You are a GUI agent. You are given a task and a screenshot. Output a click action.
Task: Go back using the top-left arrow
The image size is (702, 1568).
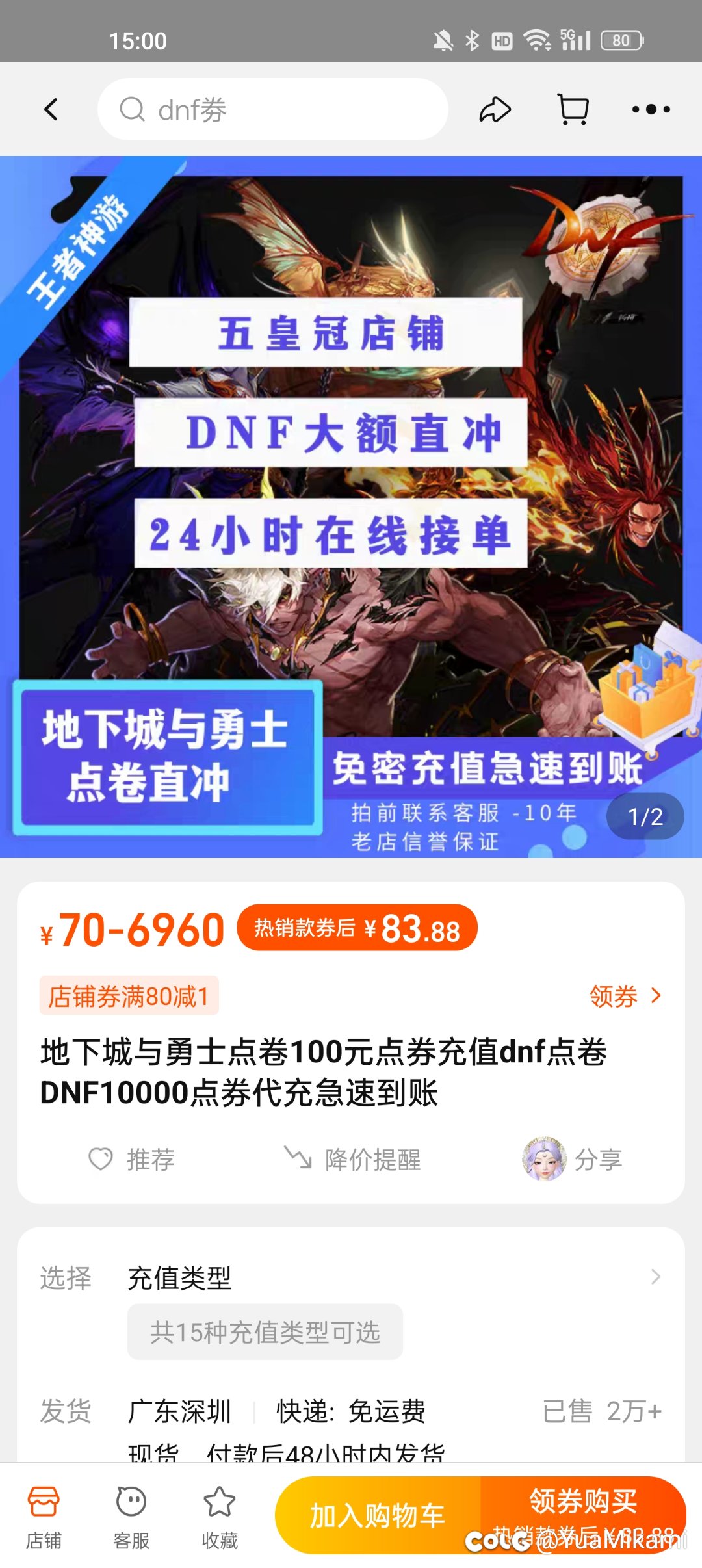pyautogui.click(x=51, y=109)
